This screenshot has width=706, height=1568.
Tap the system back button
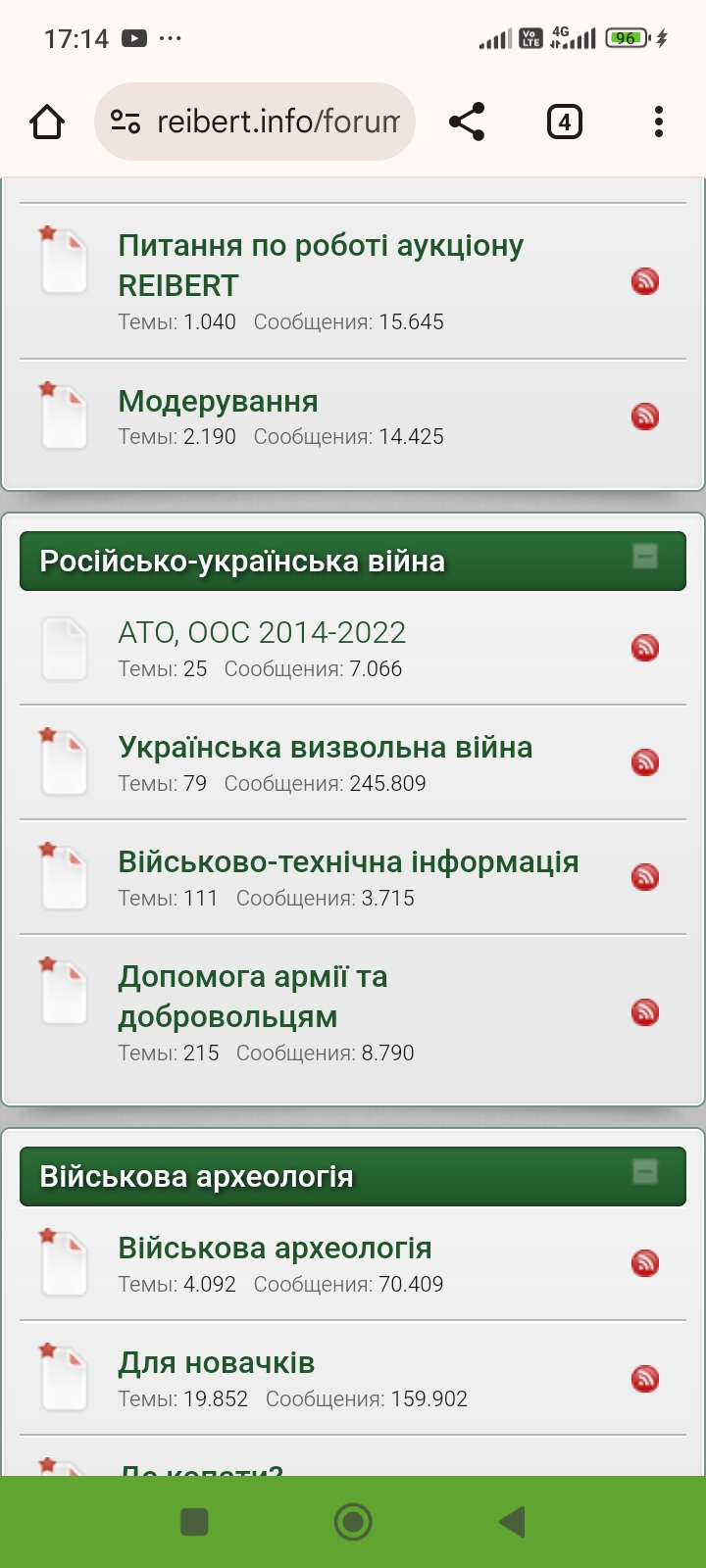512,1522
